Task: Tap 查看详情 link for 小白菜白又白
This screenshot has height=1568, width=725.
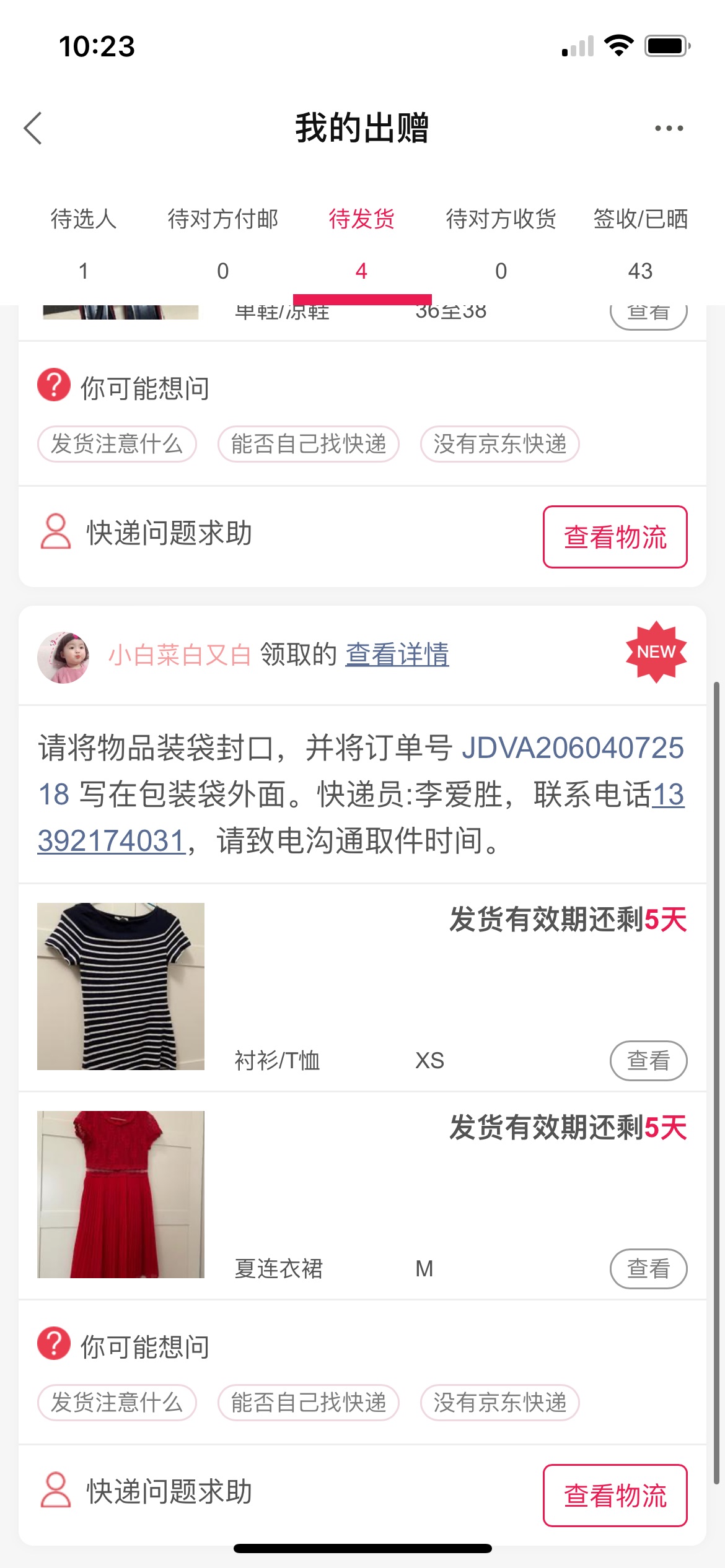Action: 397,655
